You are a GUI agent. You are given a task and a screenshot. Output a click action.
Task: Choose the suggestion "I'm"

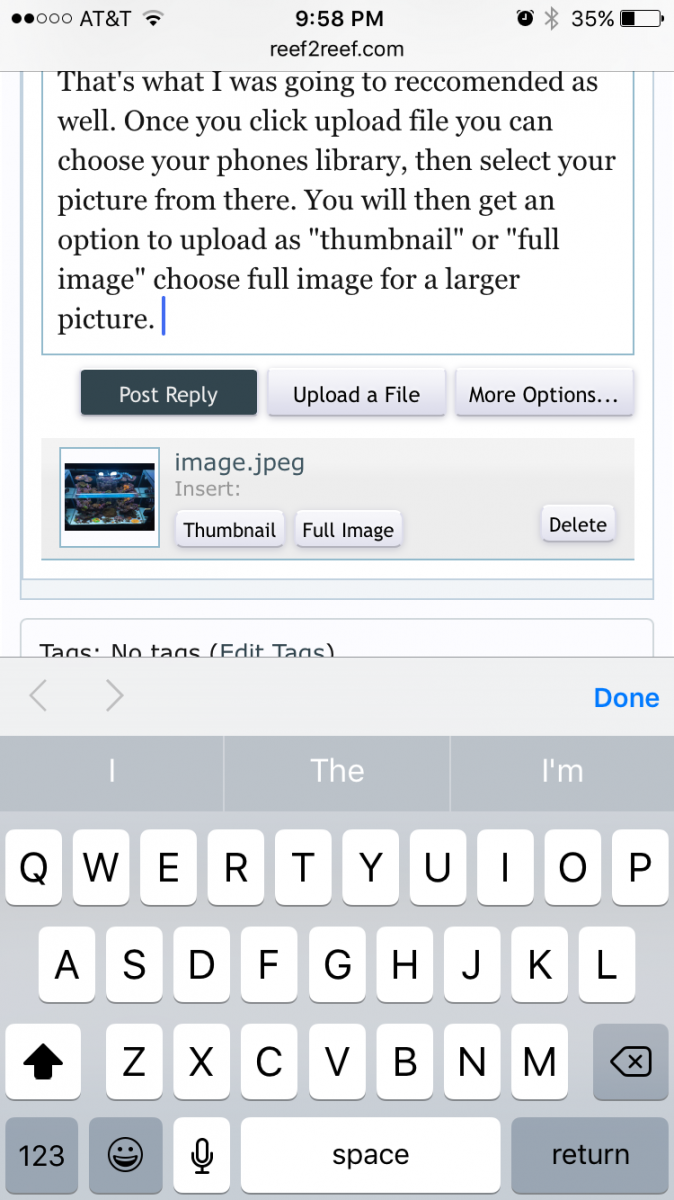[x=562, y=770]
